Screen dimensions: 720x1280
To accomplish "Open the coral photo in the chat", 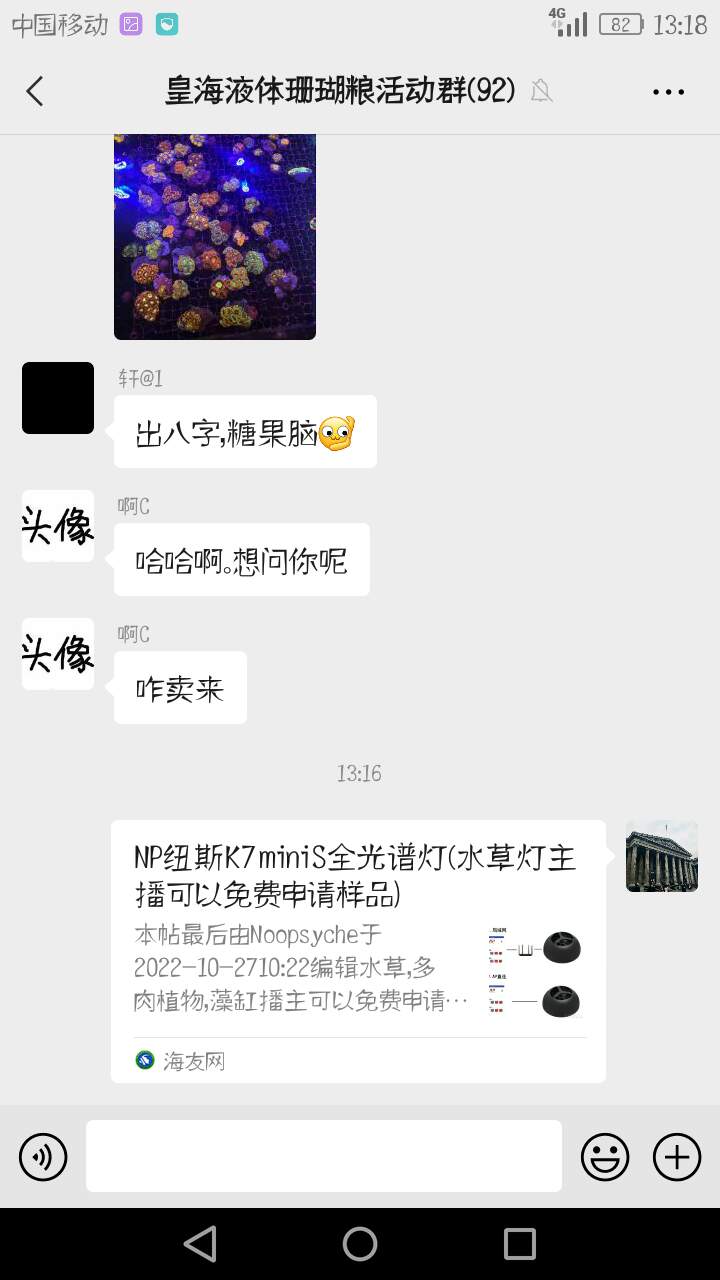I will pyautogui.click(x=215, y=237).
